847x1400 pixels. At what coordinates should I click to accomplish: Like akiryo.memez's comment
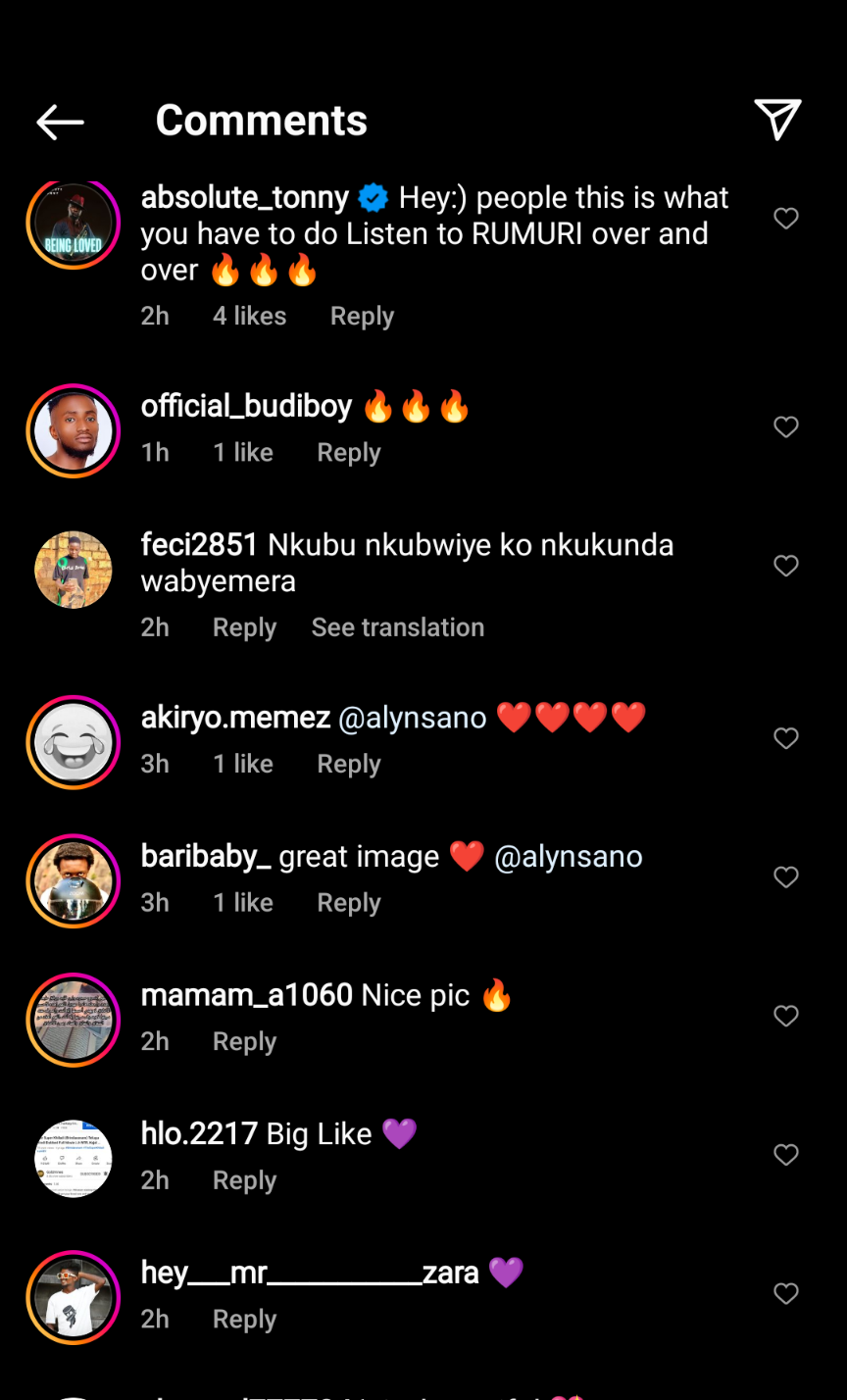tap(786, 738)
